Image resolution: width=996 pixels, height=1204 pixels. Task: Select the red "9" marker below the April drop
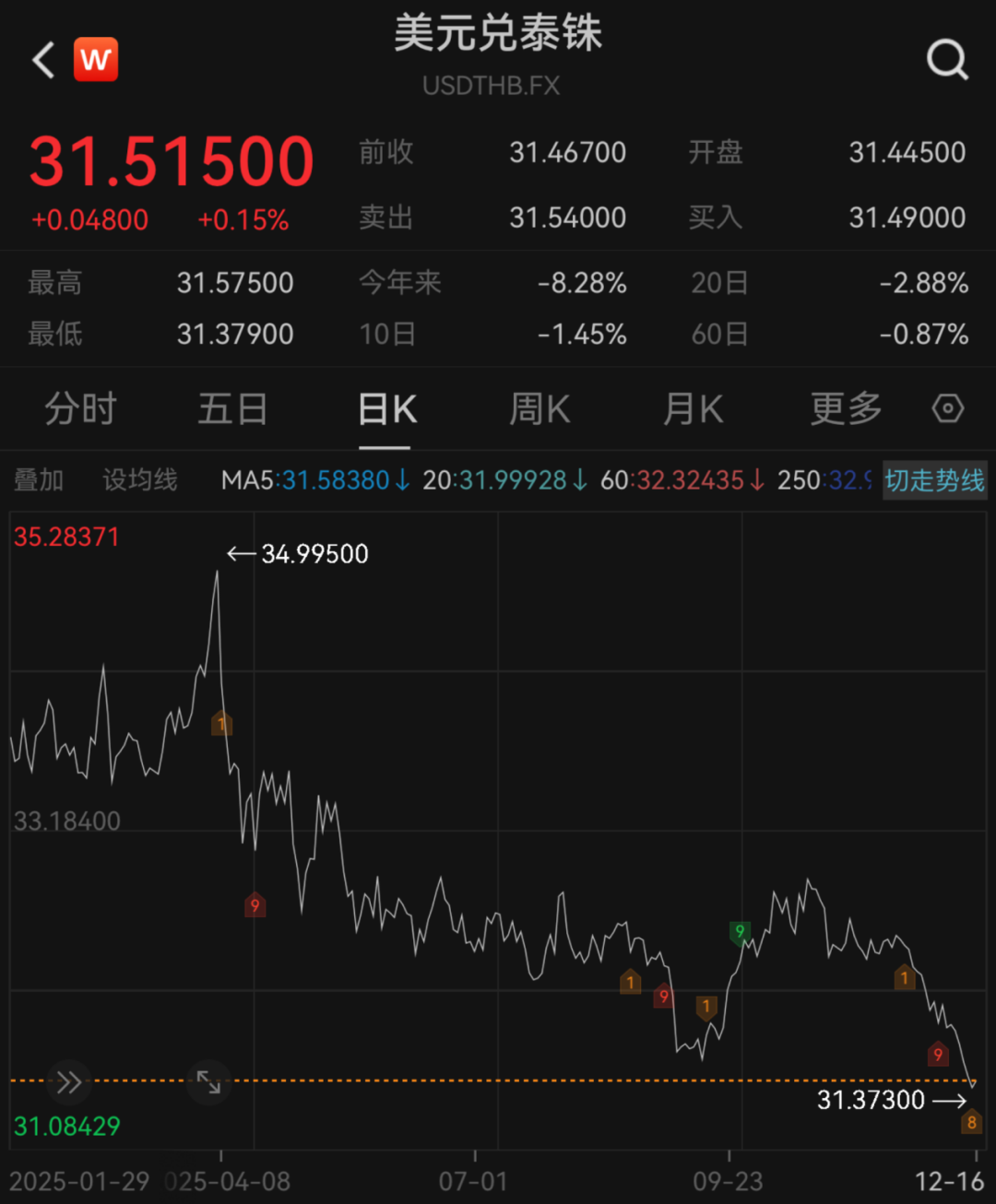tap(255, 905)
